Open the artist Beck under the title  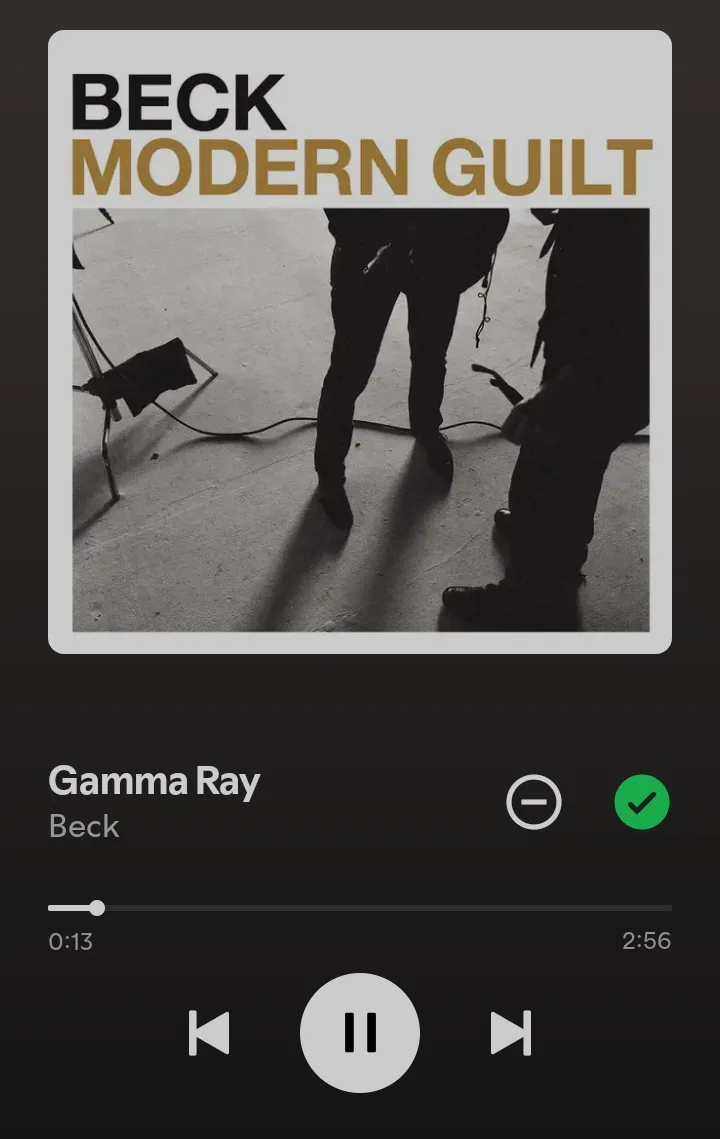point(84,827)
